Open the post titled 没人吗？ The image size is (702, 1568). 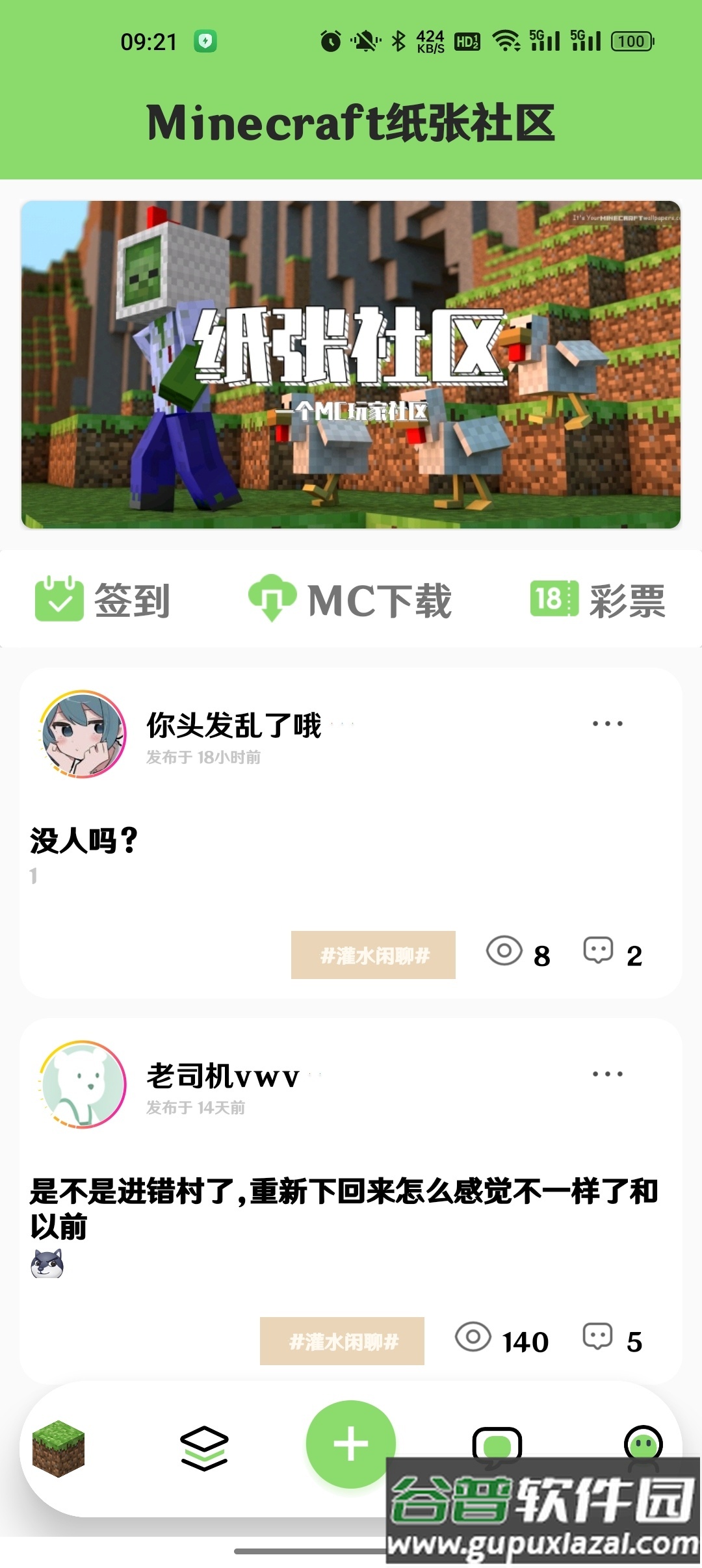coord(84,842)
